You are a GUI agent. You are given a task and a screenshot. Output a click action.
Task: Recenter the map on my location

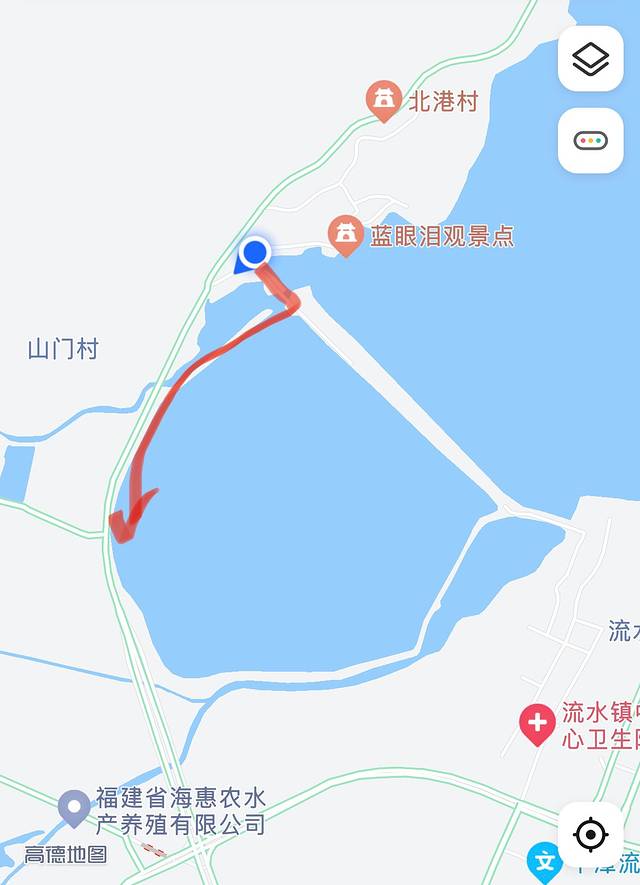pyautogui.click(x=590, y=833)
